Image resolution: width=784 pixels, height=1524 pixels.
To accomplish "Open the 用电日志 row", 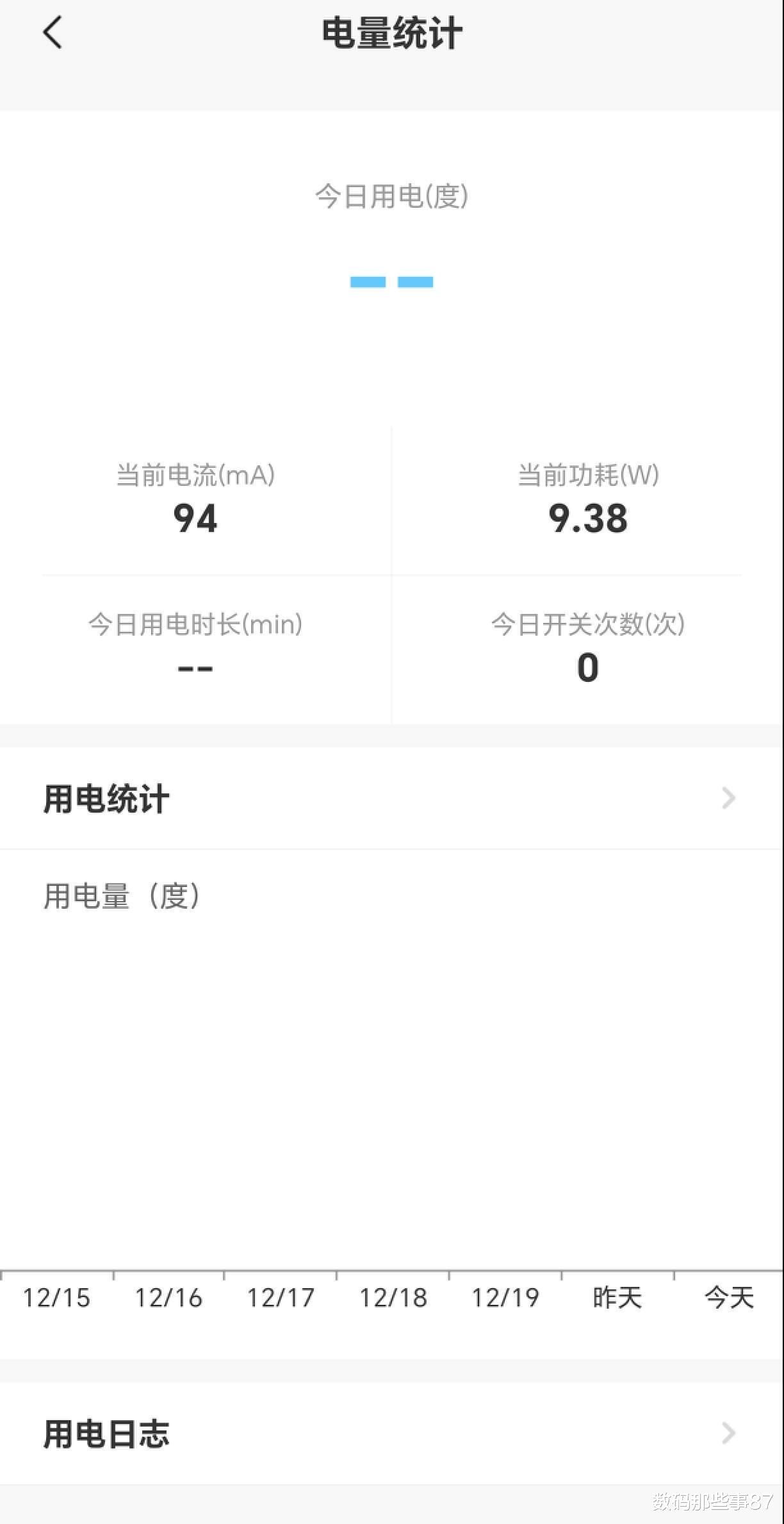I will 391,1434.
